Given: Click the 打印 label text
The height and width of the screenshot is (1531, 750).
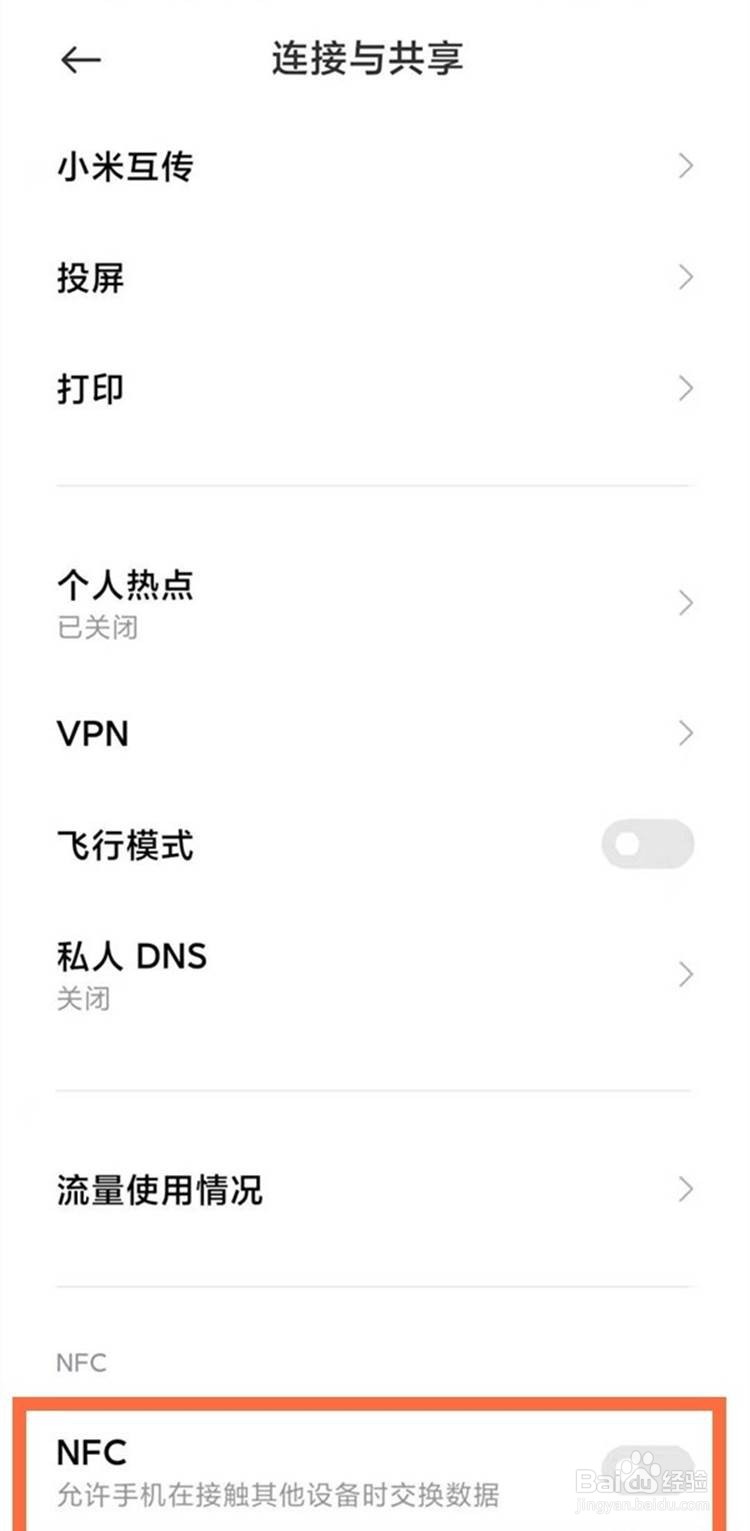Looking at the screenshot, I should click(x=90, y=388).
